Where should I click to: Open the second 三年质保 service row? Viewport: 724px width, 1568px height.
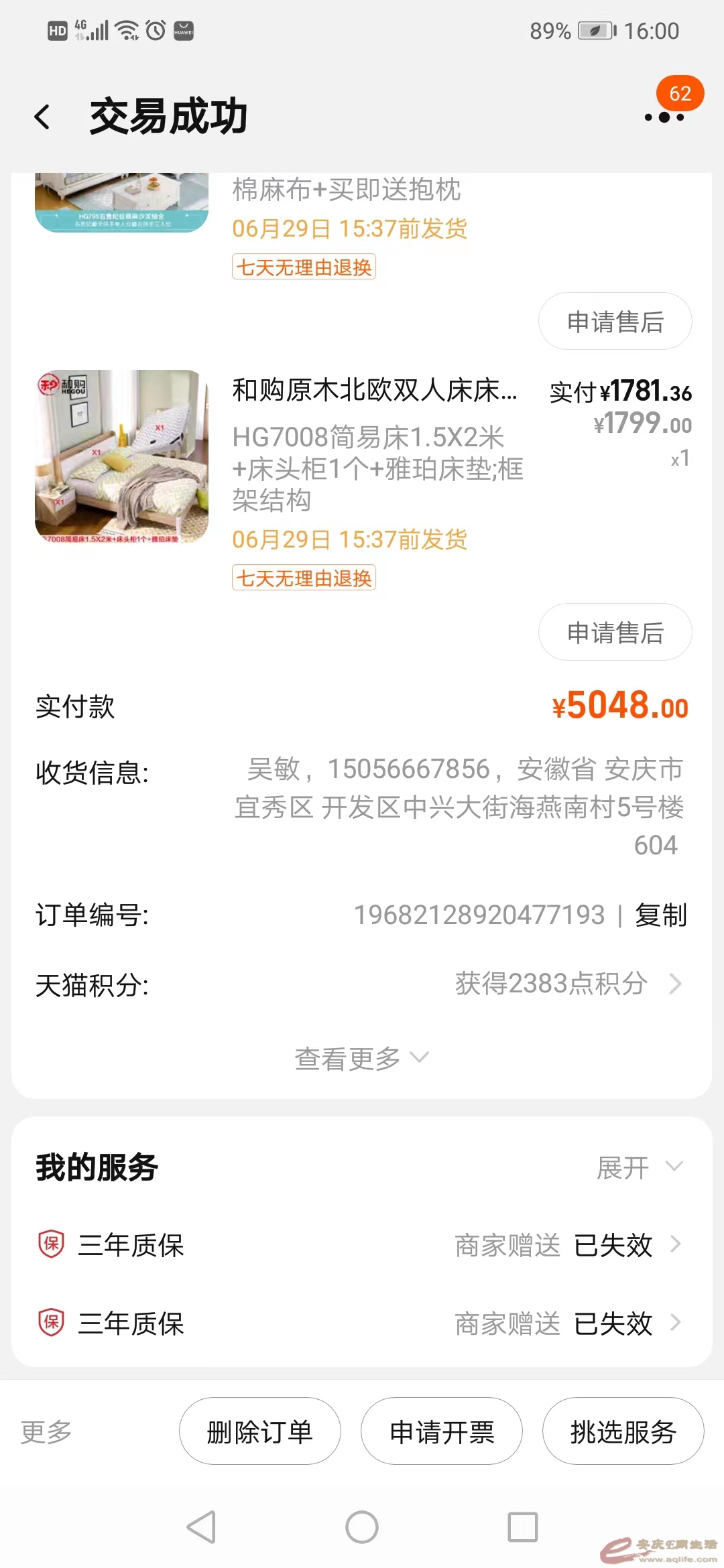(x=361, y=1323)
